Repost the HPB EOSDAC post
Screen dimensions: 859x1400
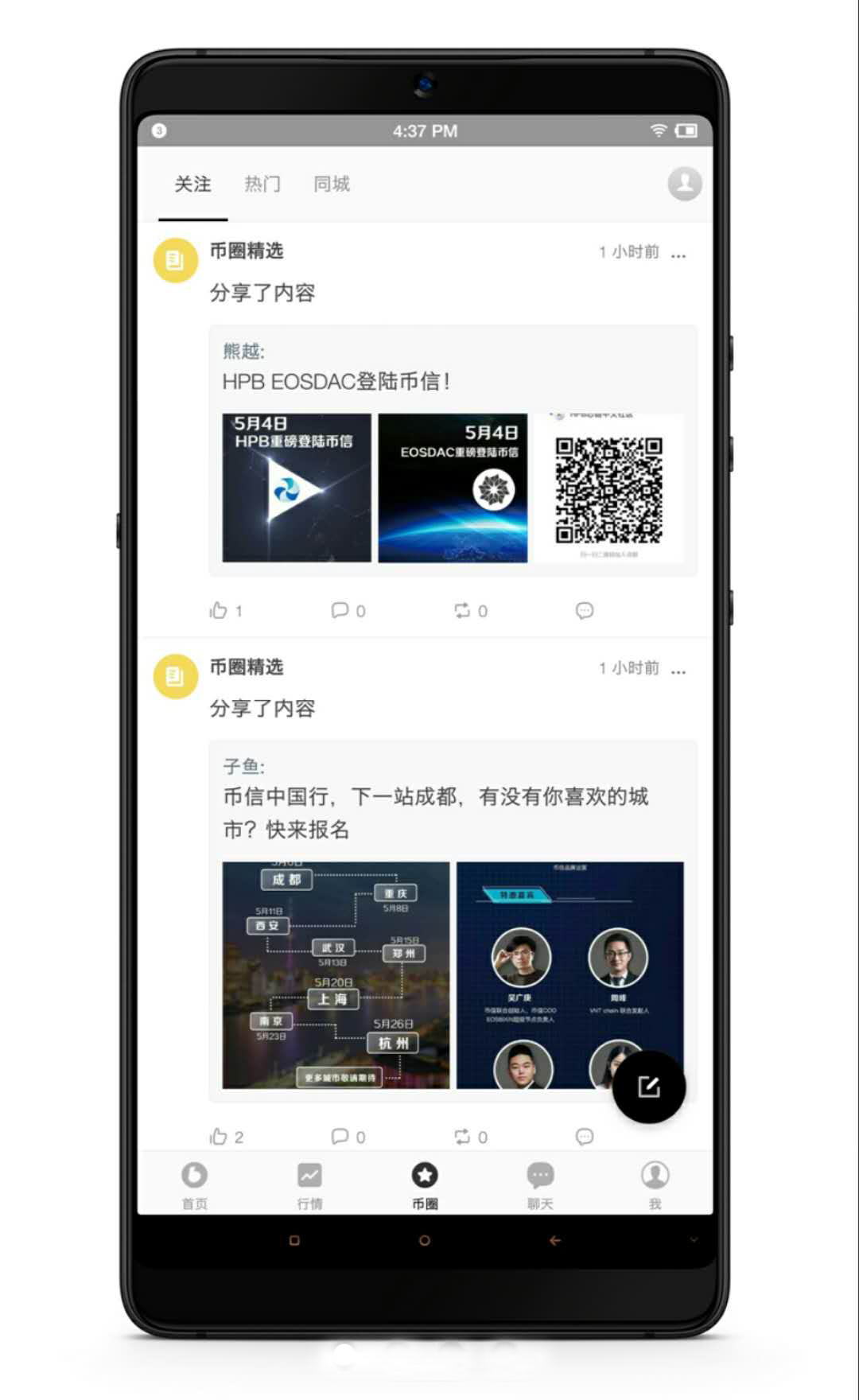[x=463, y=610]
